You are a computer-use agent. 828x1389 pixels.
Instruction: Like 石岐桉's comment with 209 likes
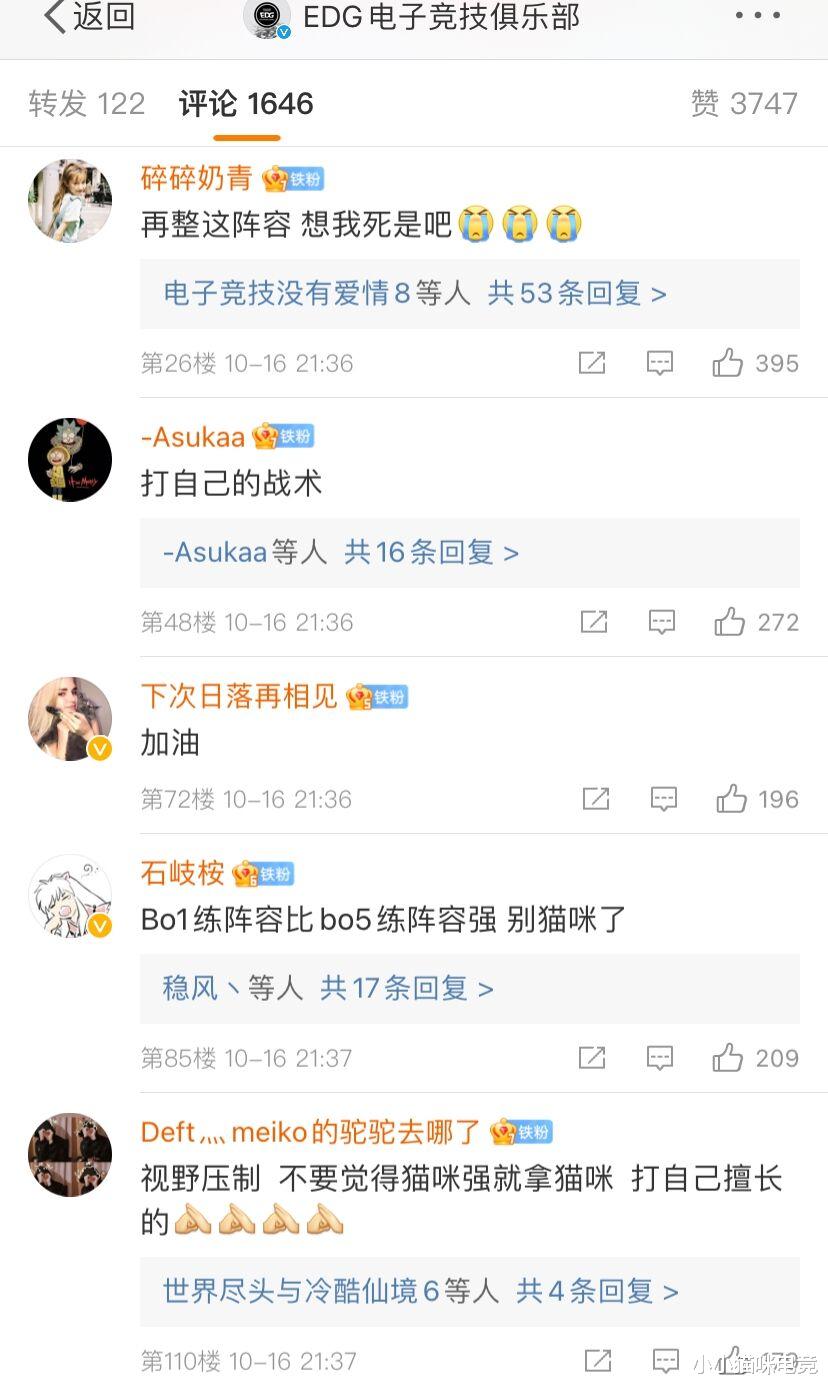pyautogui.click(x=729, y=1058)
